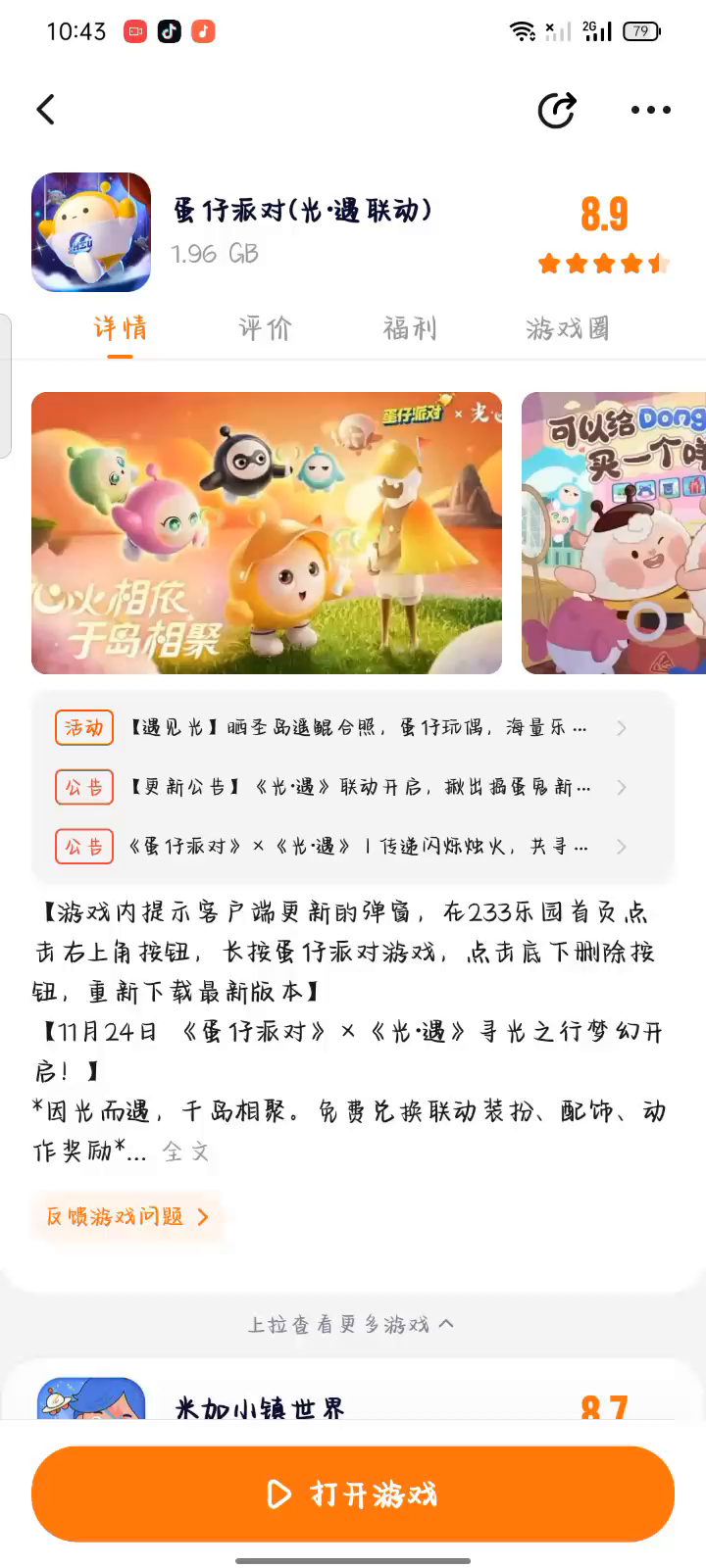
Task: Open the three-dot overflow menu
Action: pyautogui.click(x=650, y=110)
